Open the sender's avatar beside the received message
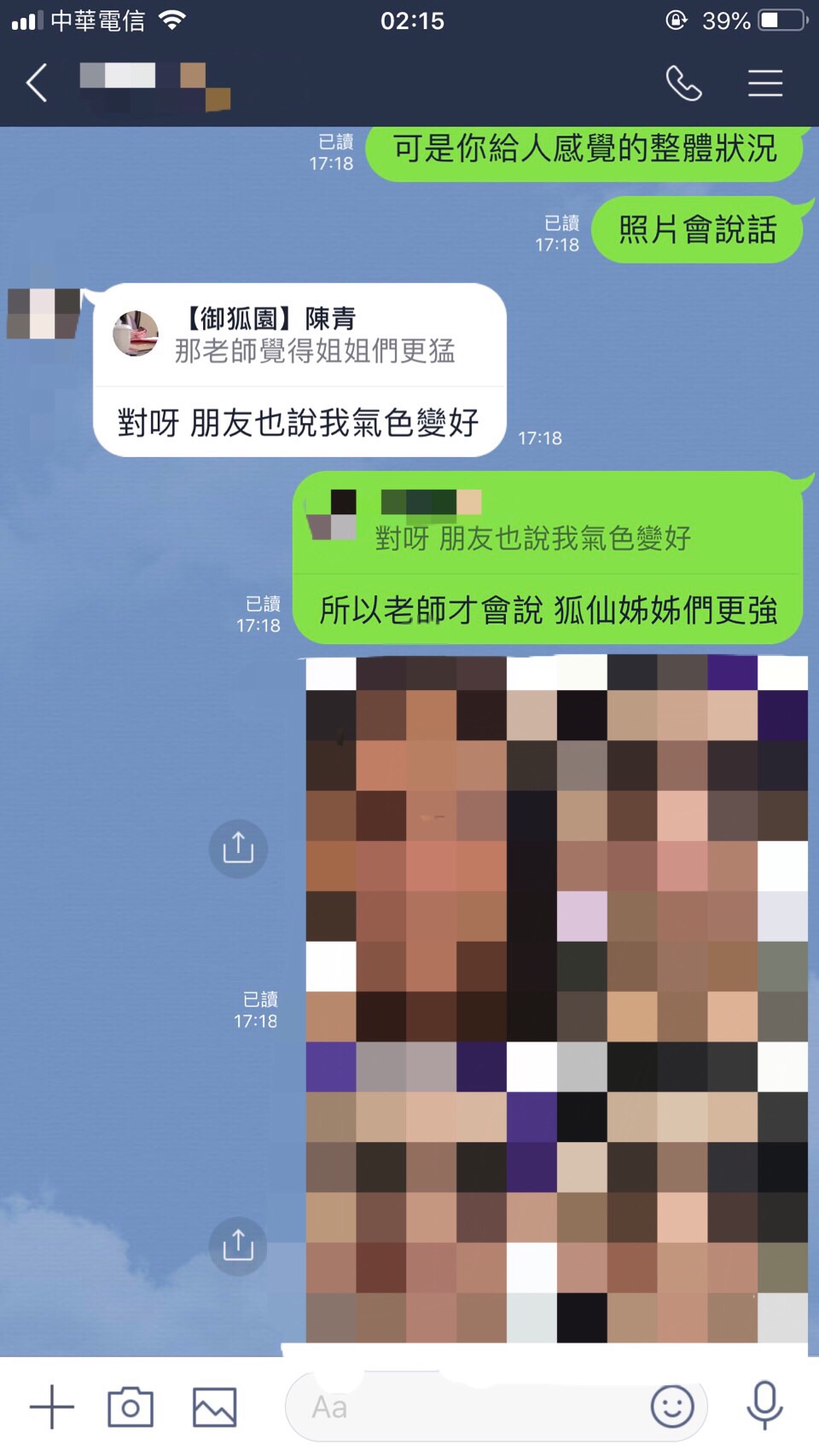 tap(43, 314)
